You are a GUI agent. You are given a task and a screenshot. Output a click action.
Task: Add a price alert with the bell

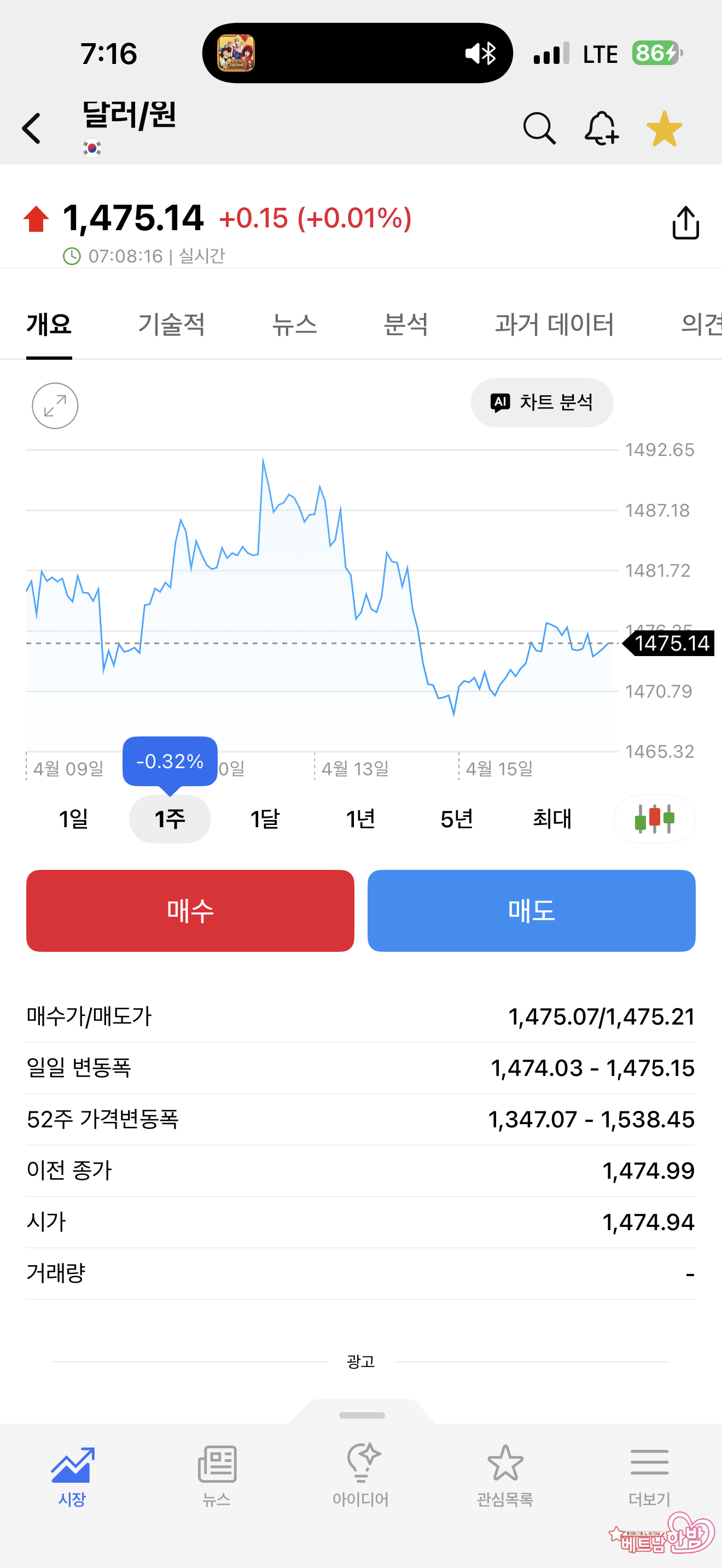click(602, 128)
